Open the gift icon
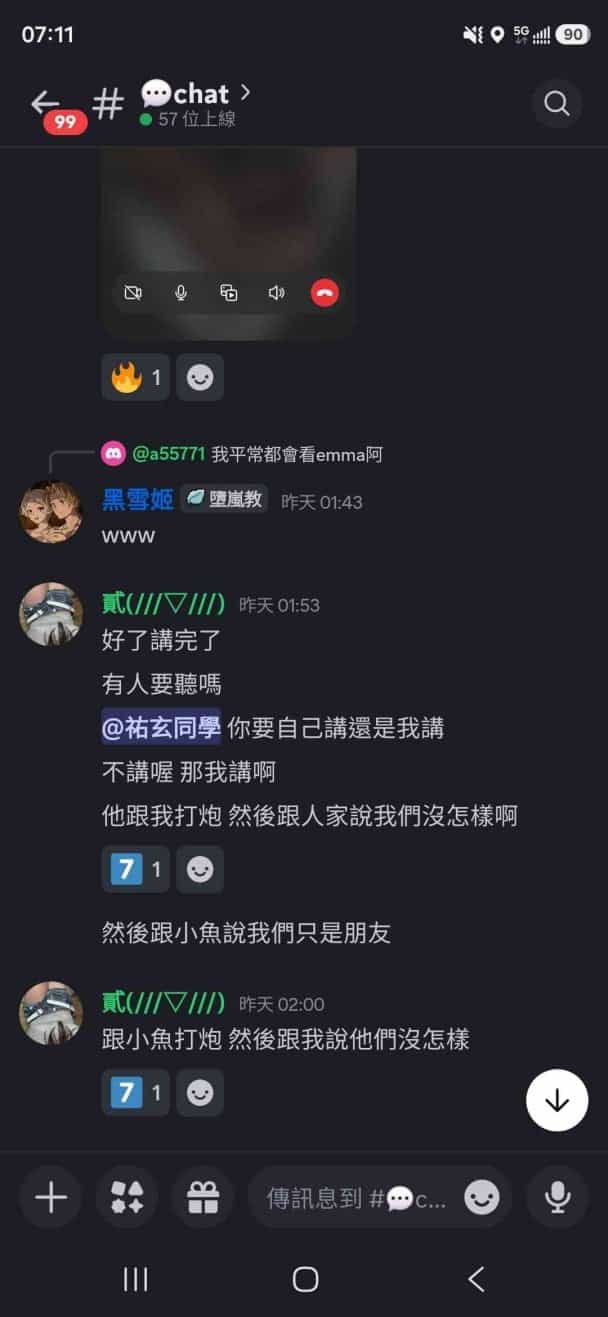 (x=202, y=1197)
